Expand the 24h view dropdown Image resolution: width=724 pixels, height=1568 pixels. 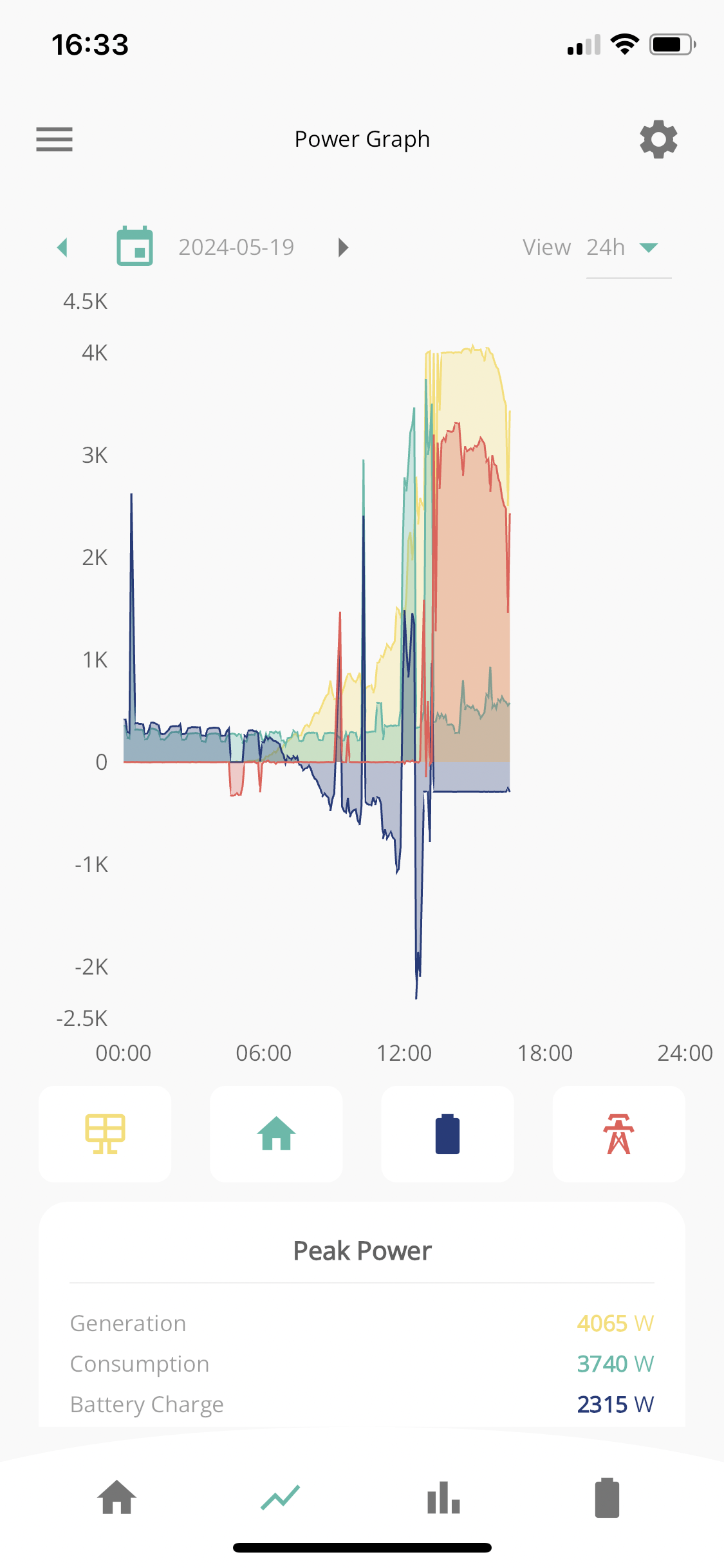[x=629, y=248]
